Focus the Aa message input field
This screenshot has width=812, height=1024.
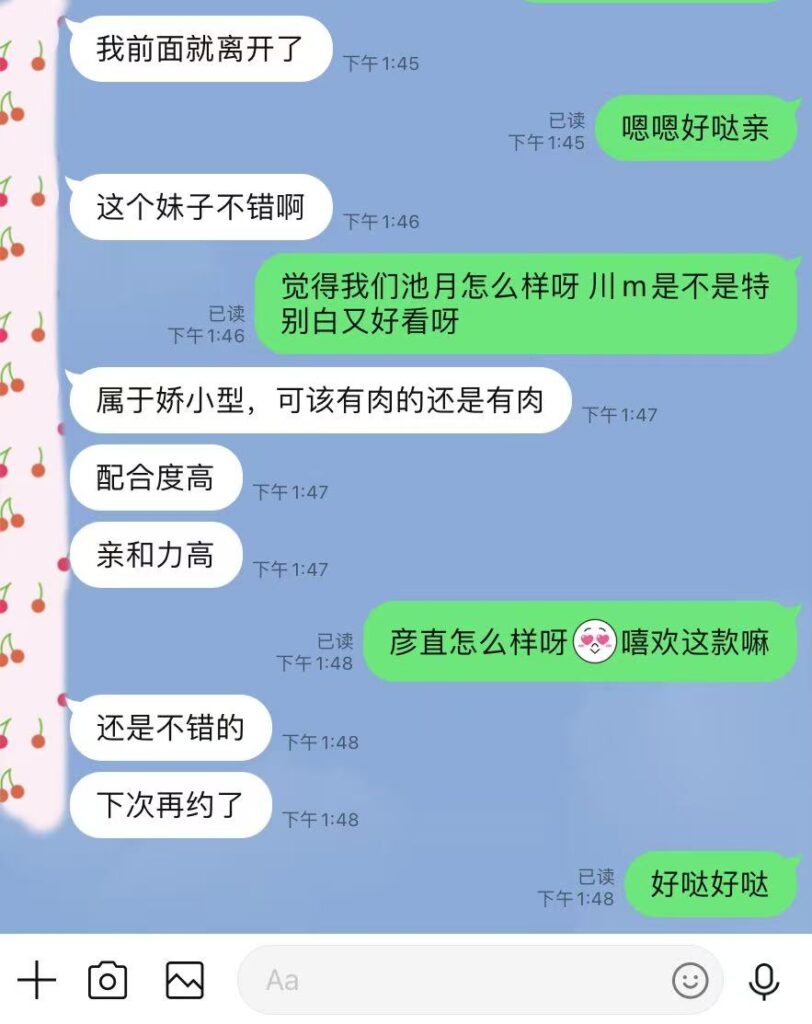[450, 980]
